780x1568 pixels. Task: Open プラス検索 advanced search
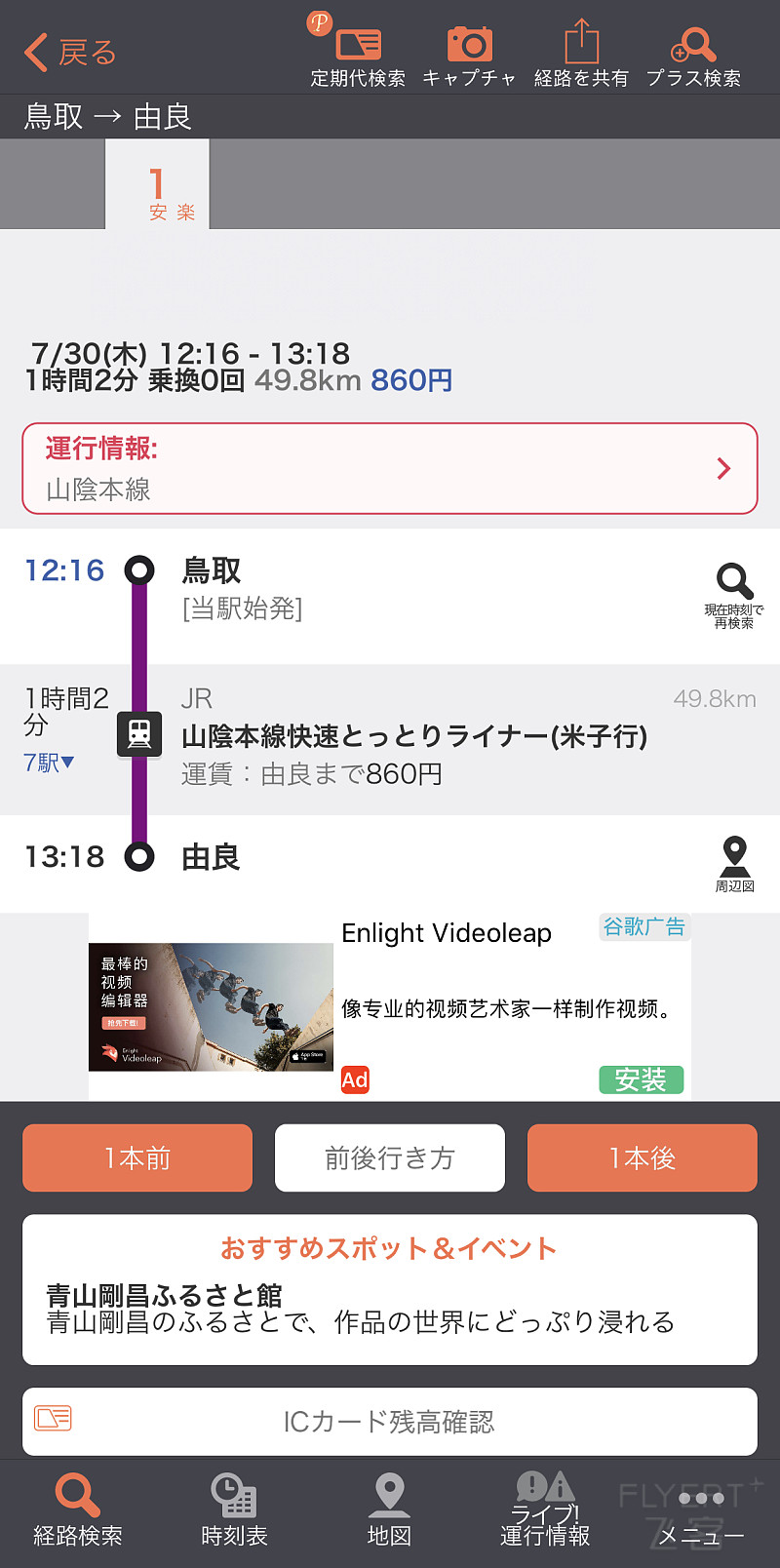coord(693,55)
